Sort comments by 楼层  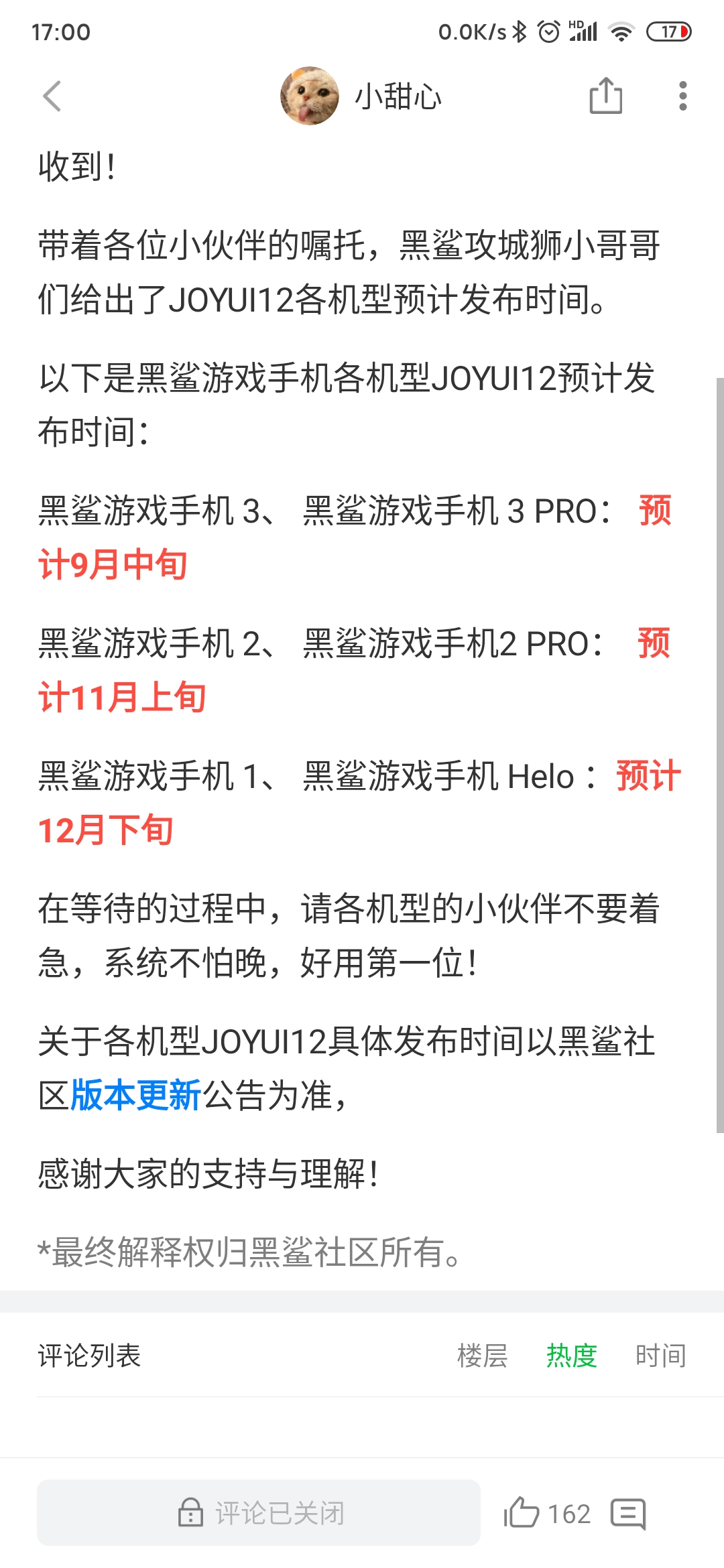click(482, 1356)
